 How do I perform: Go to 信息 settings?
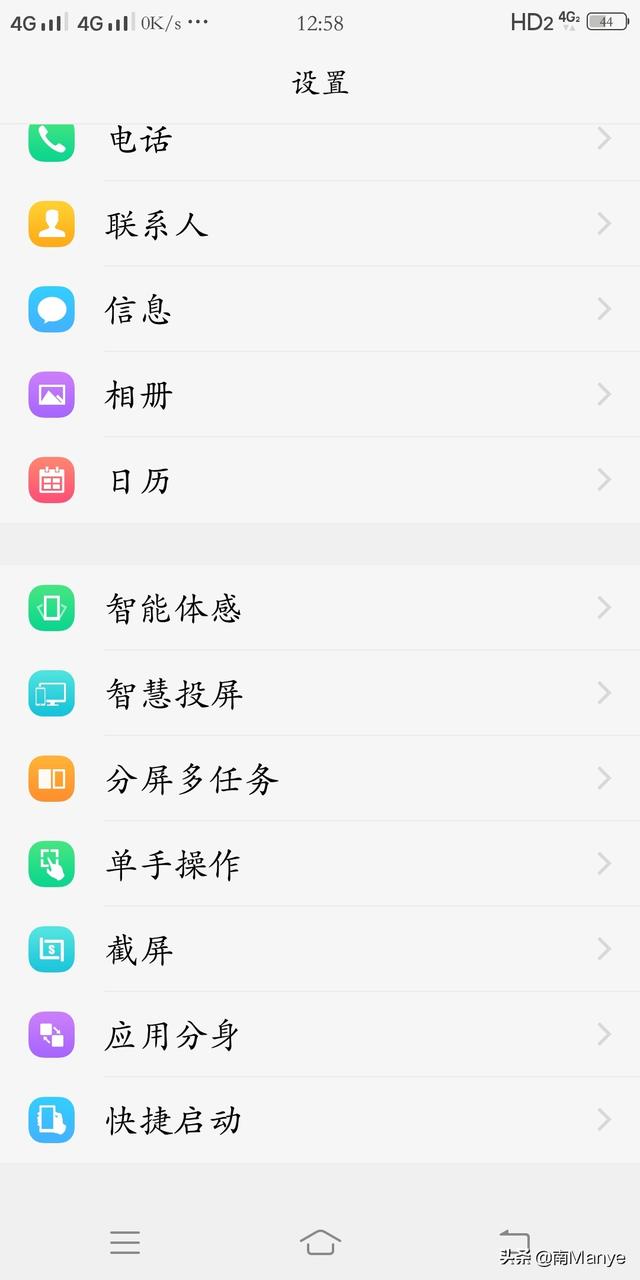(320, 309)
